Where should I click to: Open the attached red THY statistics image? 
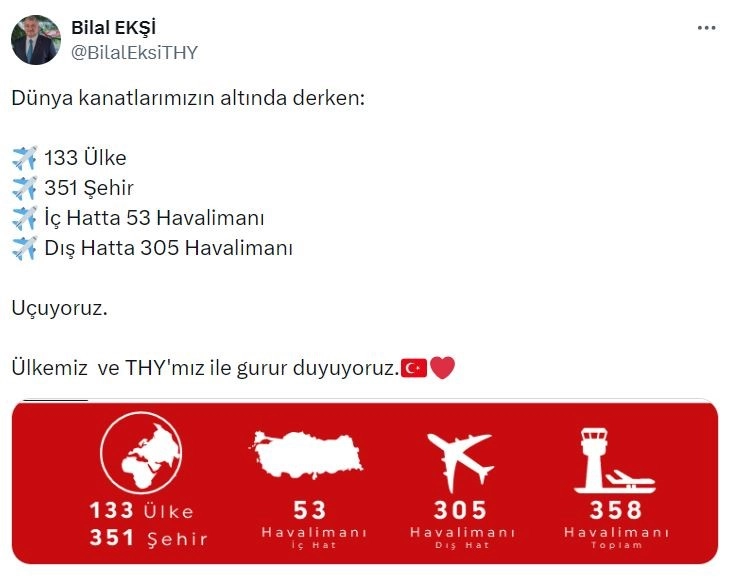(366, 482)
